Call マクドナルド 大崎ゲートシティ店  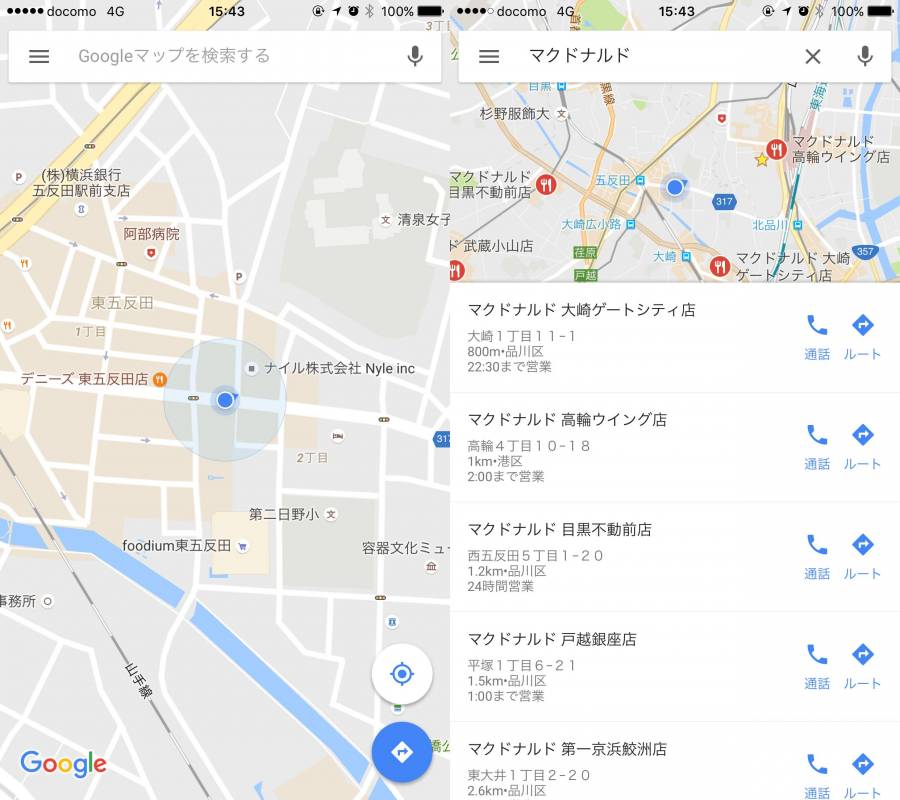817,335
